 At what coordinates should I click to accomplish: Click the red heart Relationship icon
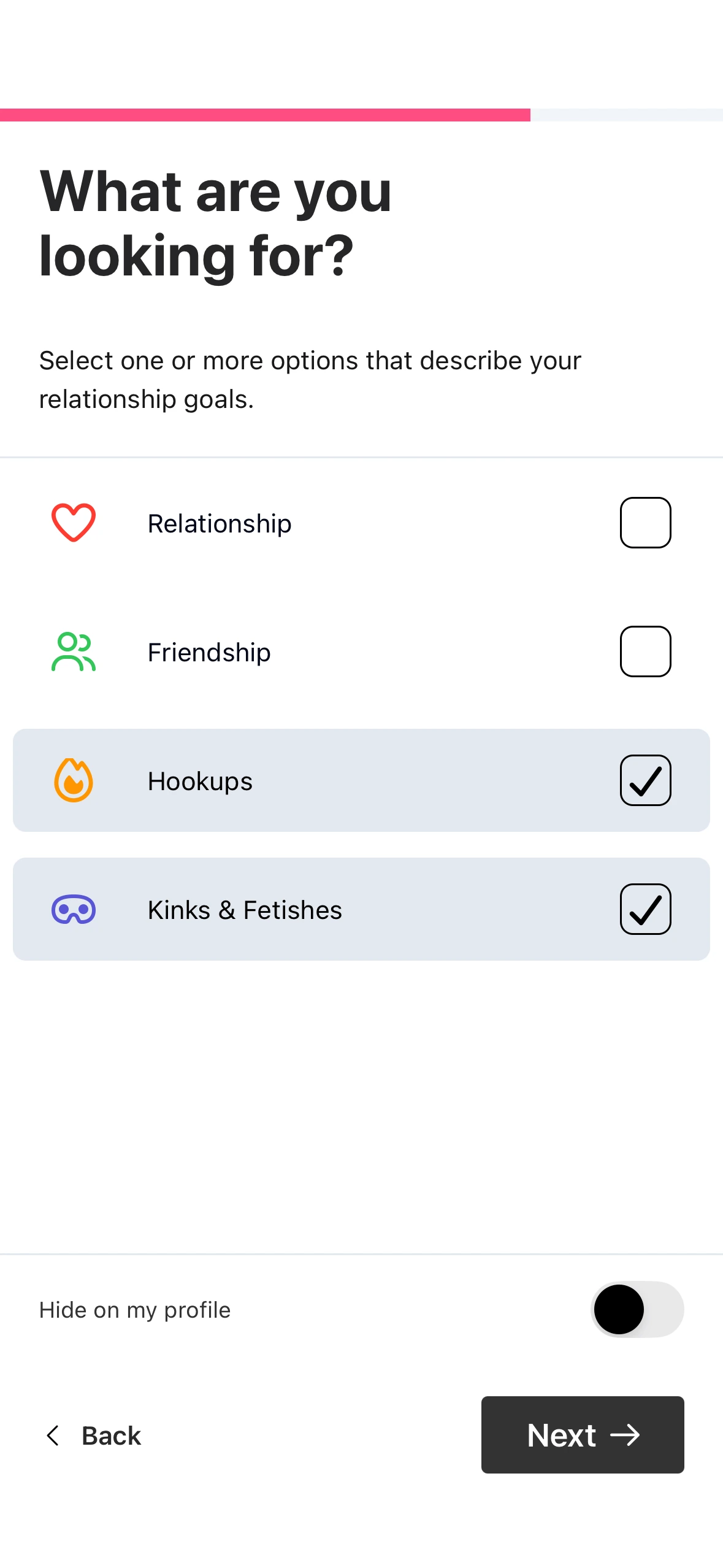point(73,522)
